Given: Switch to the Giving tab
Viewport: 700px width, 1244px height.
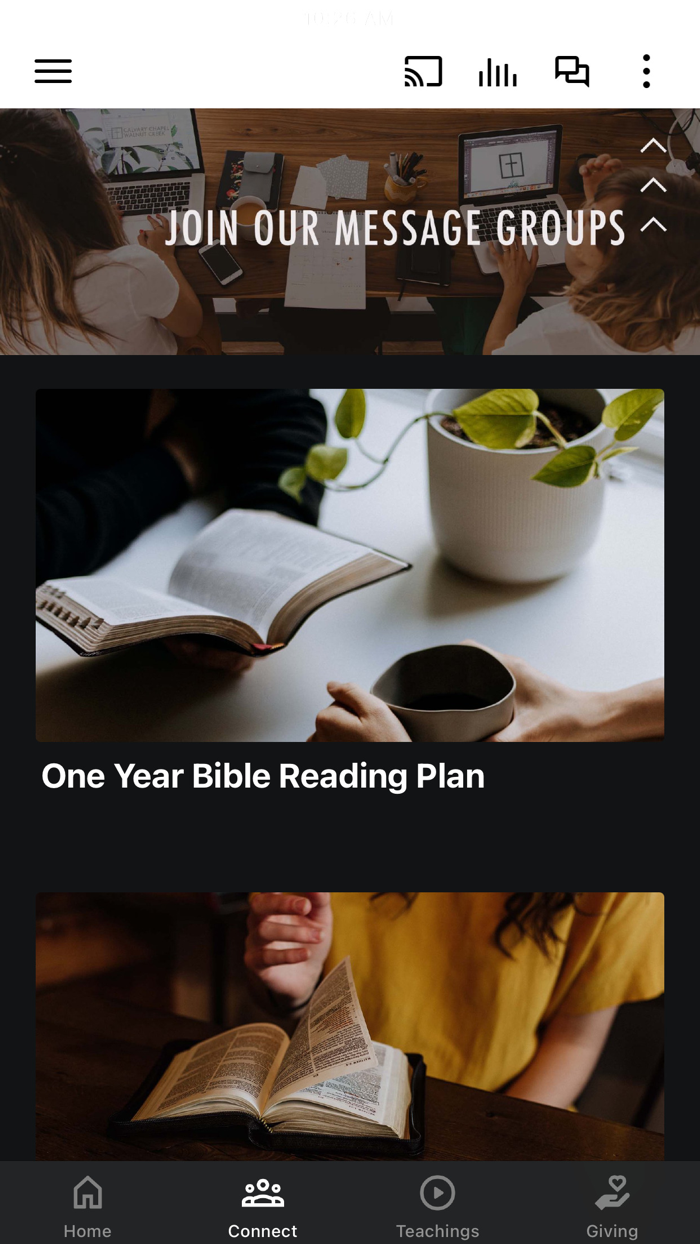Looking at the screenshot, I should click(x=612, y=1207).
